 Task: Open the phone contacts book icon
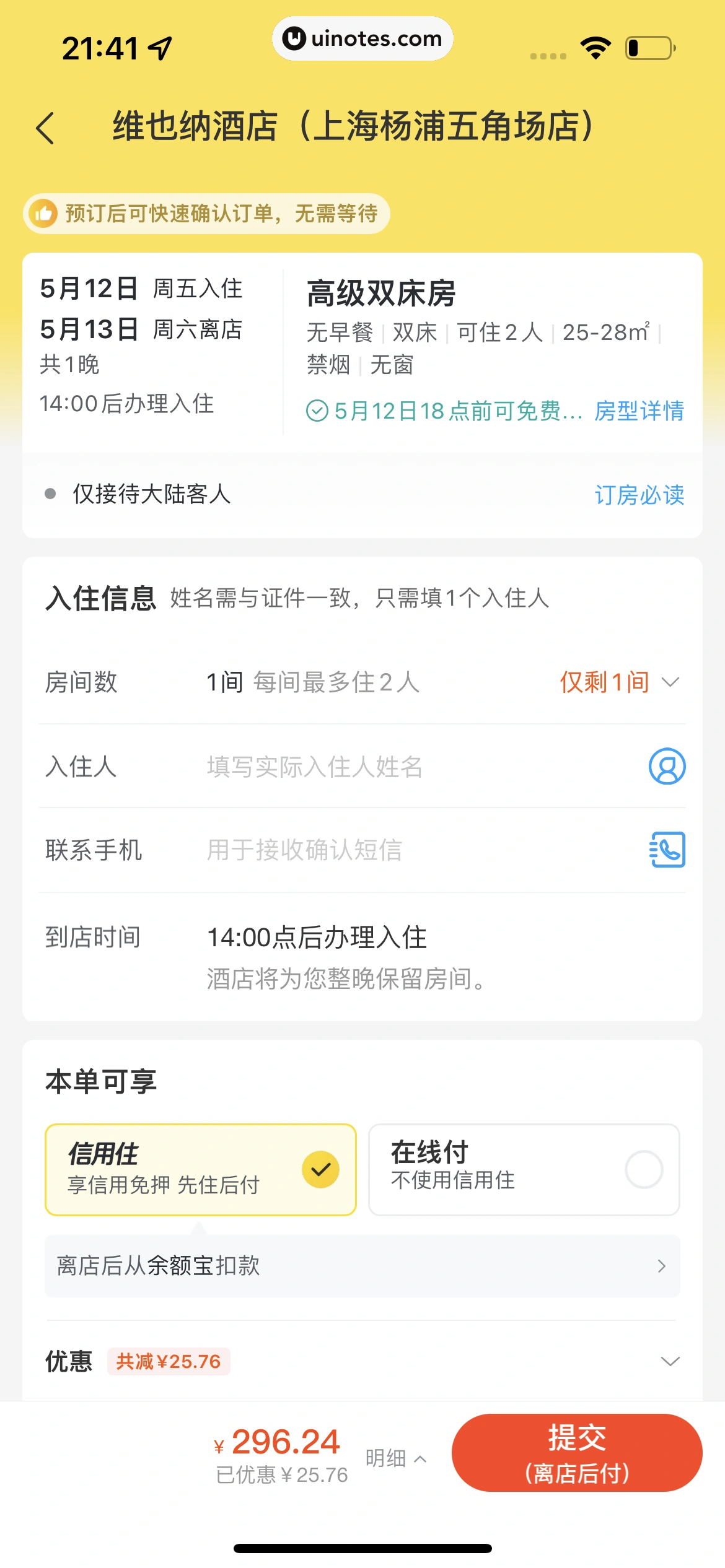tap(667, 850)
